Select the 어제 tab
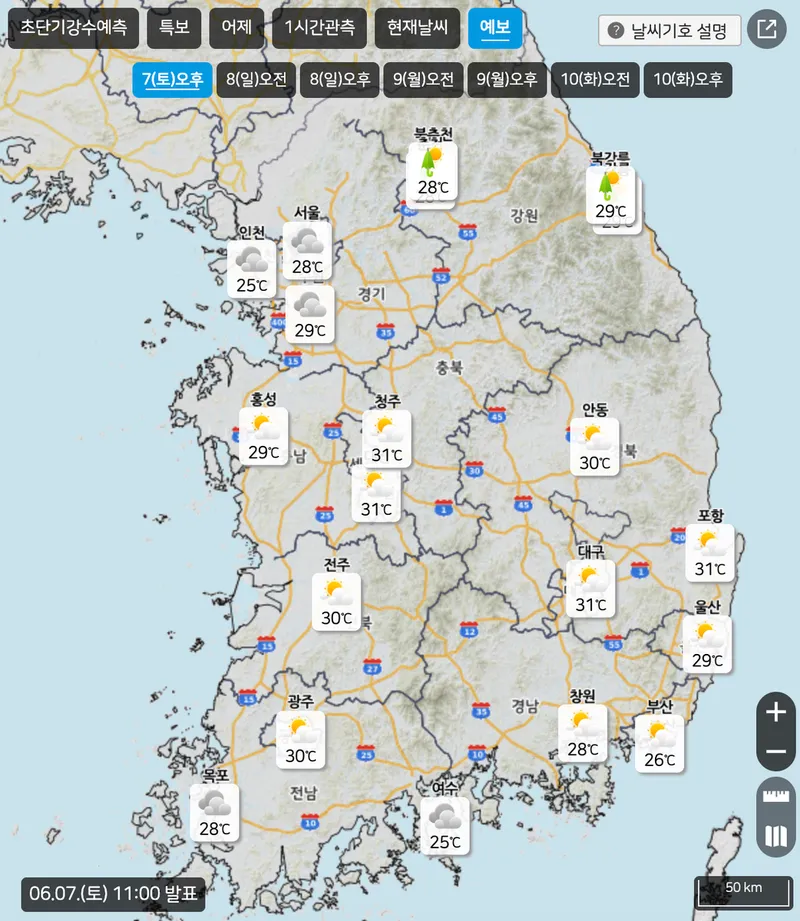Image resolution: width=800 pixels, height=921 pixels. 237,28
